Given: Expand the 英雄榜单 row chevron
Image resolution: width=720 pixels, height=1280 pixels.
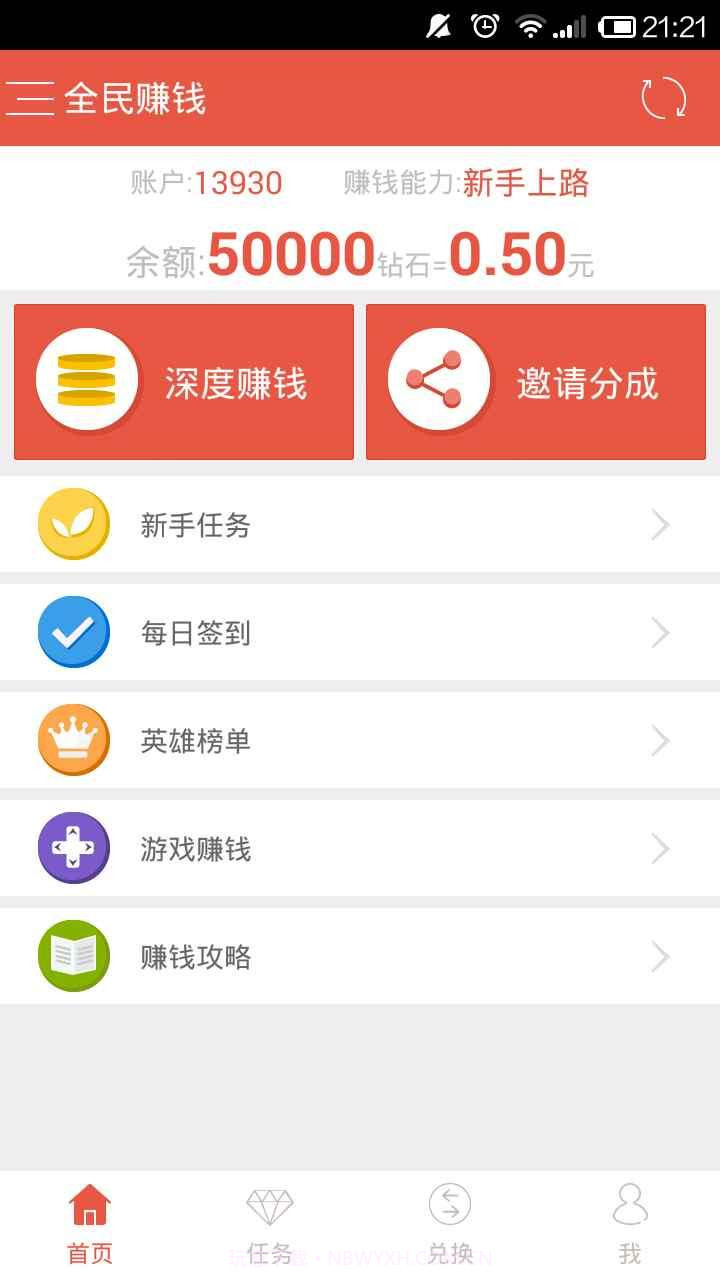Looking at the screenshot, I should tap(658, 740).
